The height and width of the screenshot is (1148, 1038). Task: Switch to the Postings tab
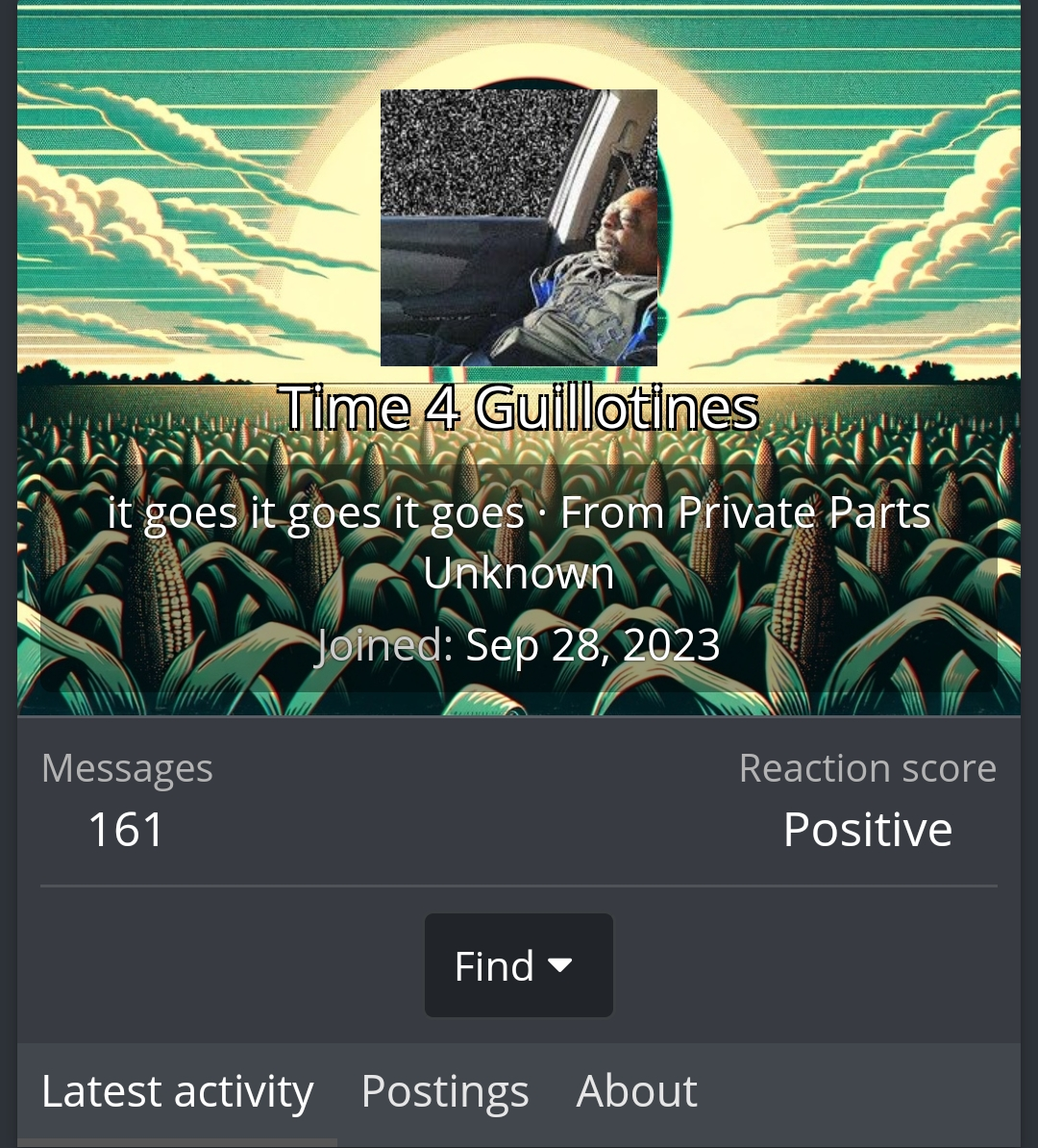click(x=445, y=1091)
